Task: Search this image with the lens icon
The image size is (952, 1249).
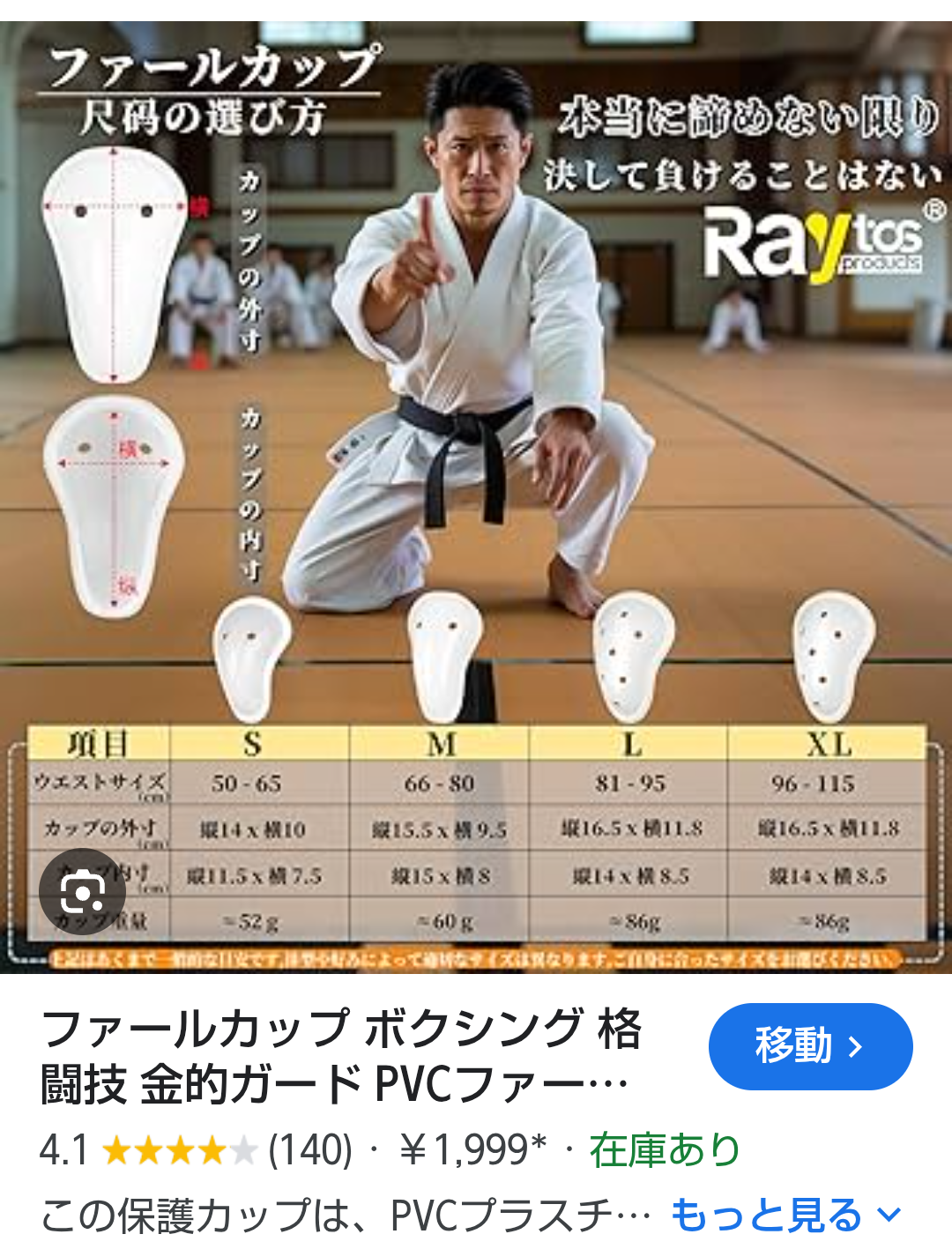Action: pos(82,894)
